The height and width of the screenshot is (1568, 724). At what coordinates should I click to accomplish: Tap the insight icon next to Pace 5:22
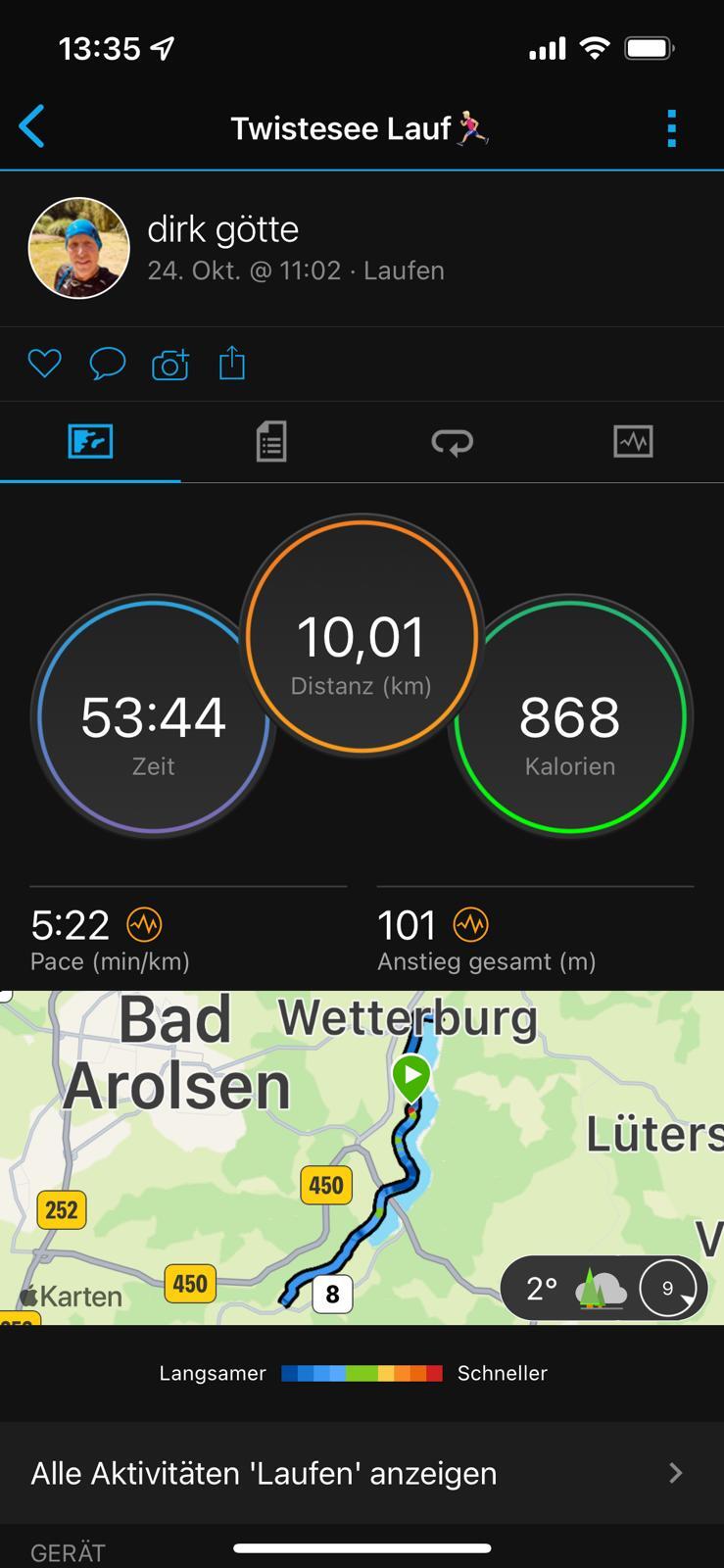tap(144, 924)
